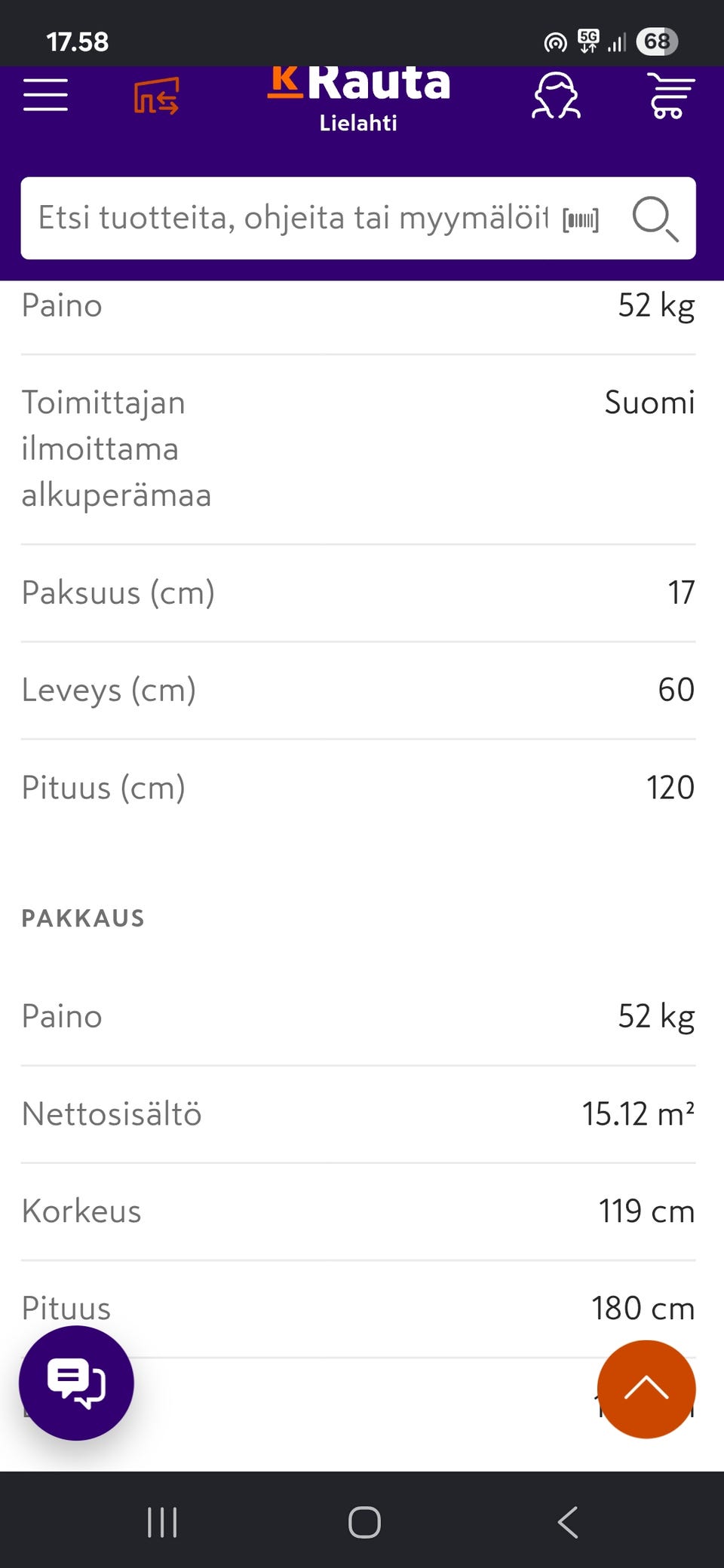This screenshot has width=724, height=1568.
Task: Tap the barcode scanner icon
Action: click(x=581, y=220)
